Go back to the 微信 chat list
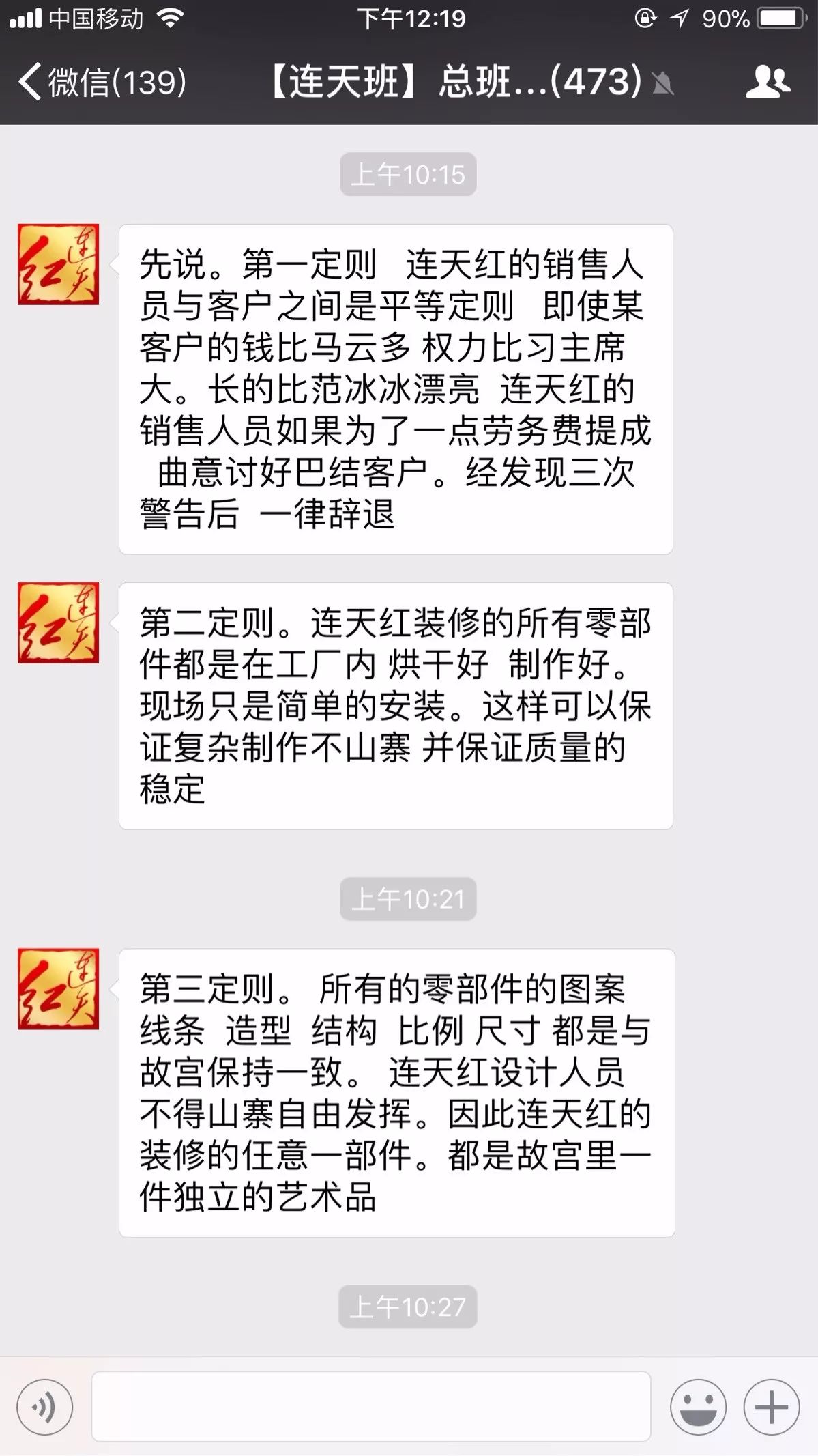Image resolution: width=818 pixels, height=1456 pixels. [102, 82]
